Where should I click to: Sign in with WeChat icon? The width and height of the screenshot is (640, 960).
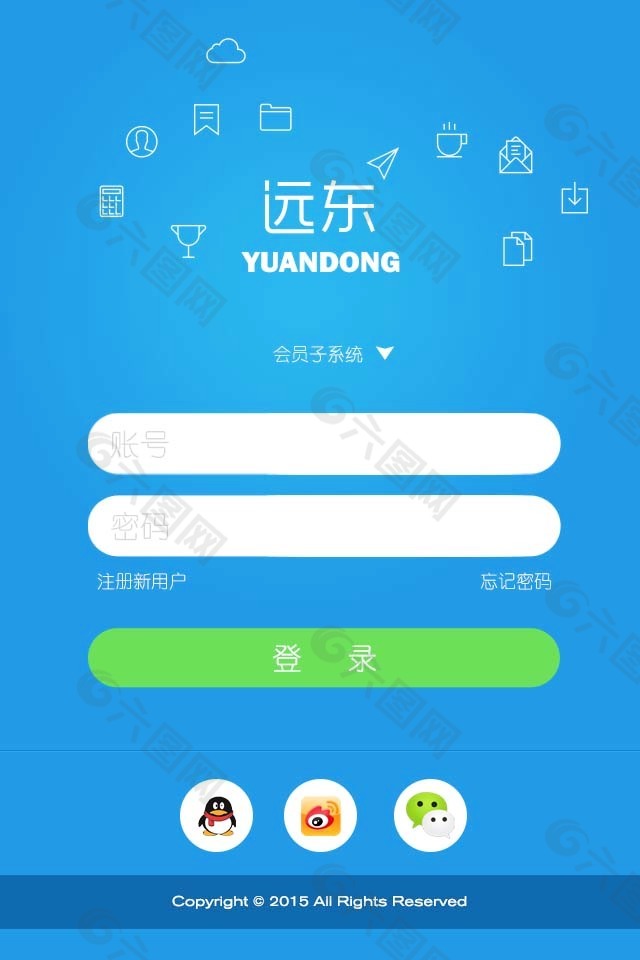[x=430, y=816]
